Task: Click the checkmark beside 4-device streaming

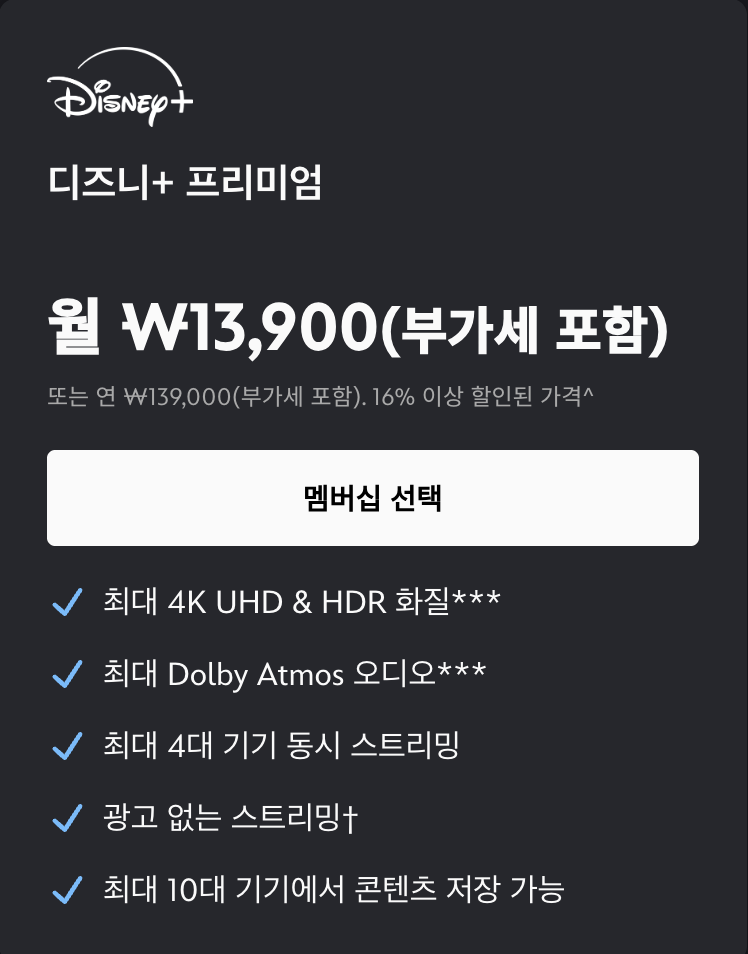Action: pyautogui.click(x=67, y=746)
